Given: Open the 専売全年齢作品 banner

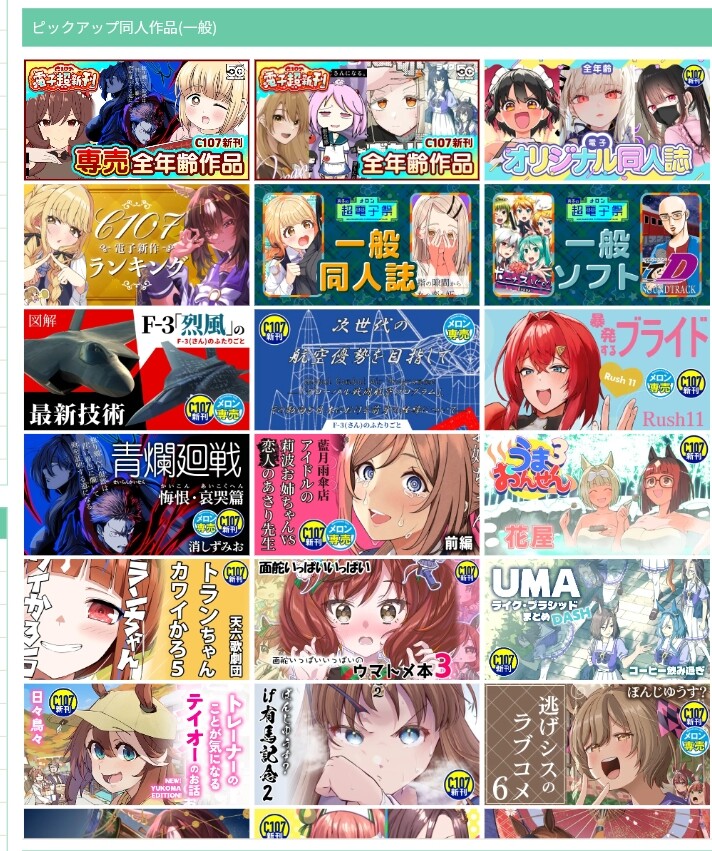Looking at the screenshot, I should [137, 120].
